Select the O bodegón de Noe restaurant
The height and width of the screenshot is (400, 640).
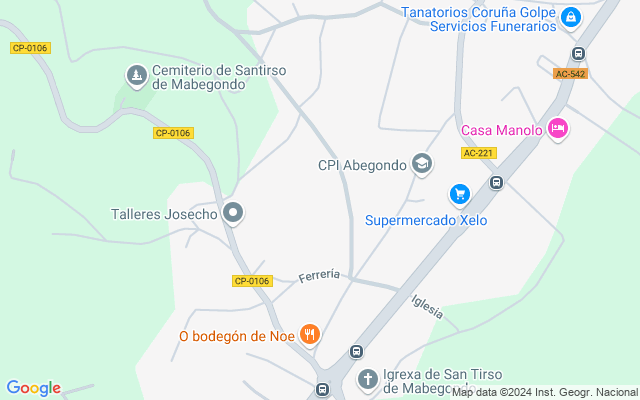[310, 335]
